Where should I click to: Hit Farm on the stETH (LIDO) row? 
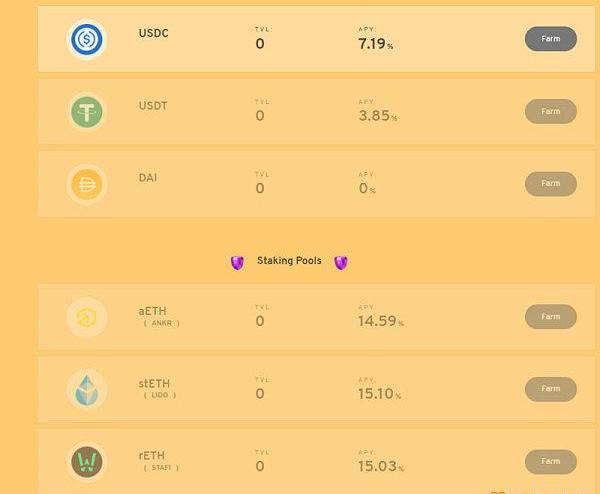pyautogui.click(x=550, y=389)
